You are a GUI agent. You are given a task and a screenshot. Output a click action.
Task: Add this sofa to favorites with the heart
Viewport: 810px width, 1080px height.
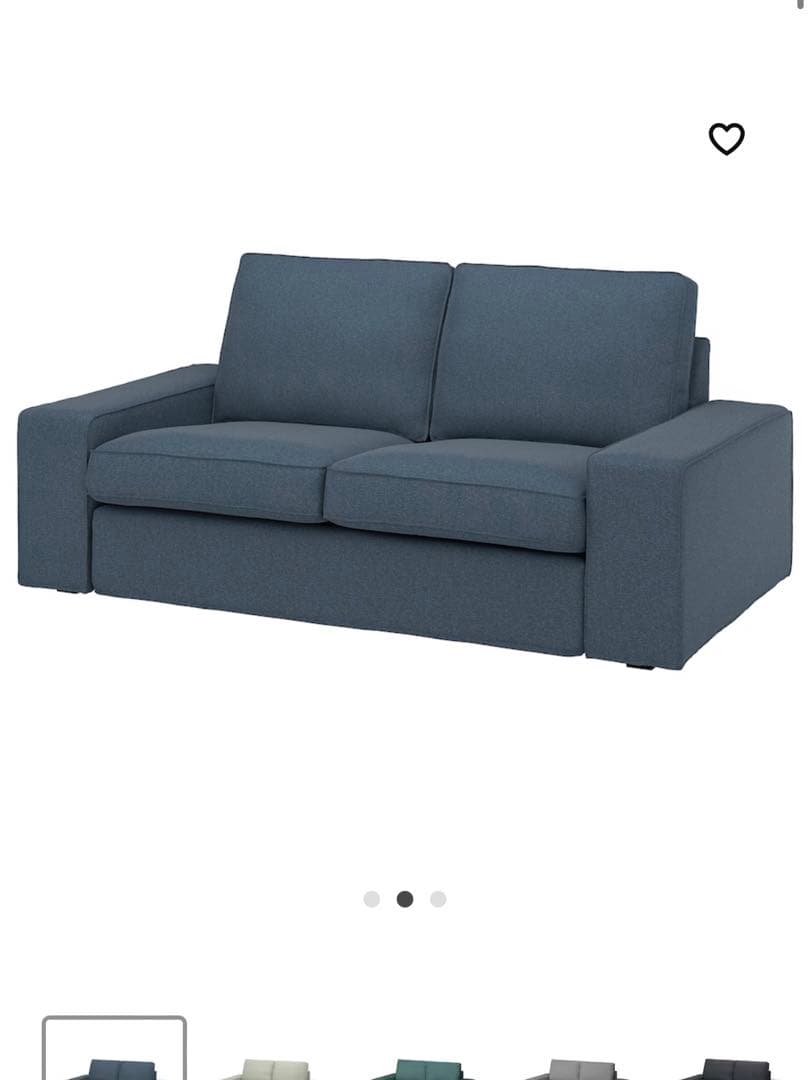[x=727, y=139]
